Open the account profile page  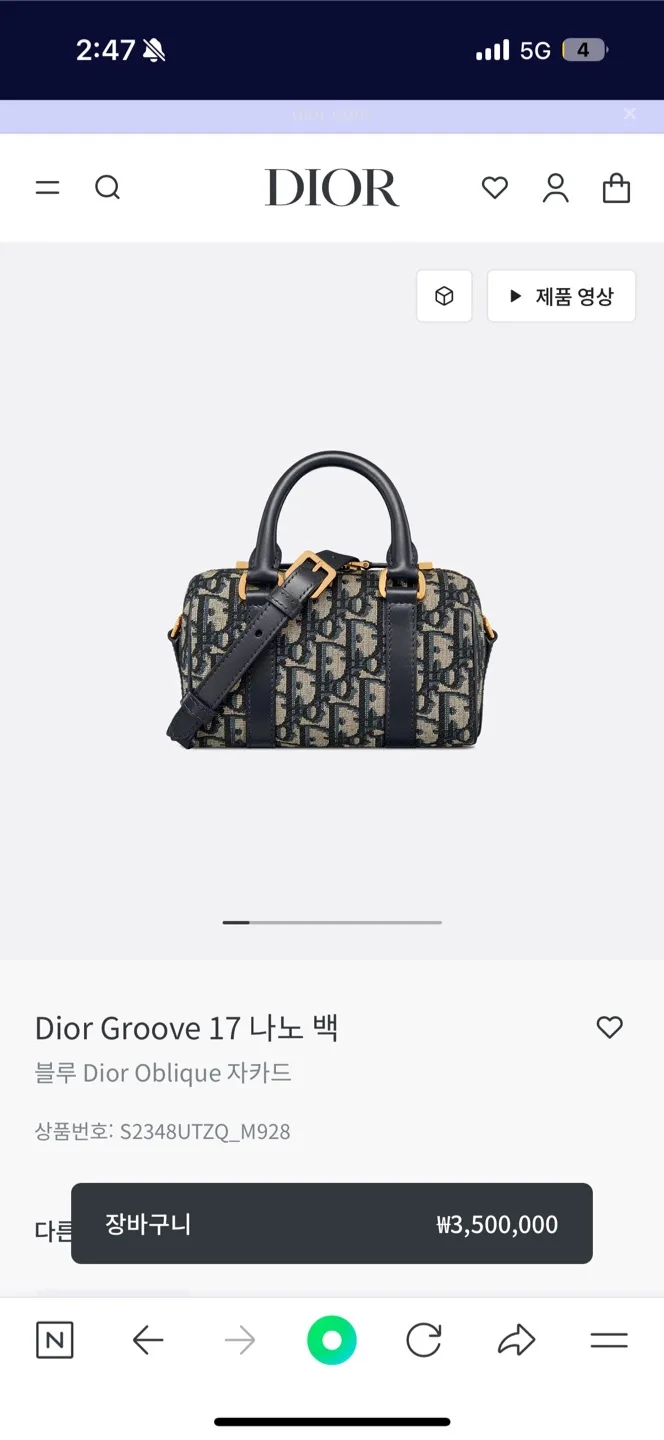coord(556,188)
